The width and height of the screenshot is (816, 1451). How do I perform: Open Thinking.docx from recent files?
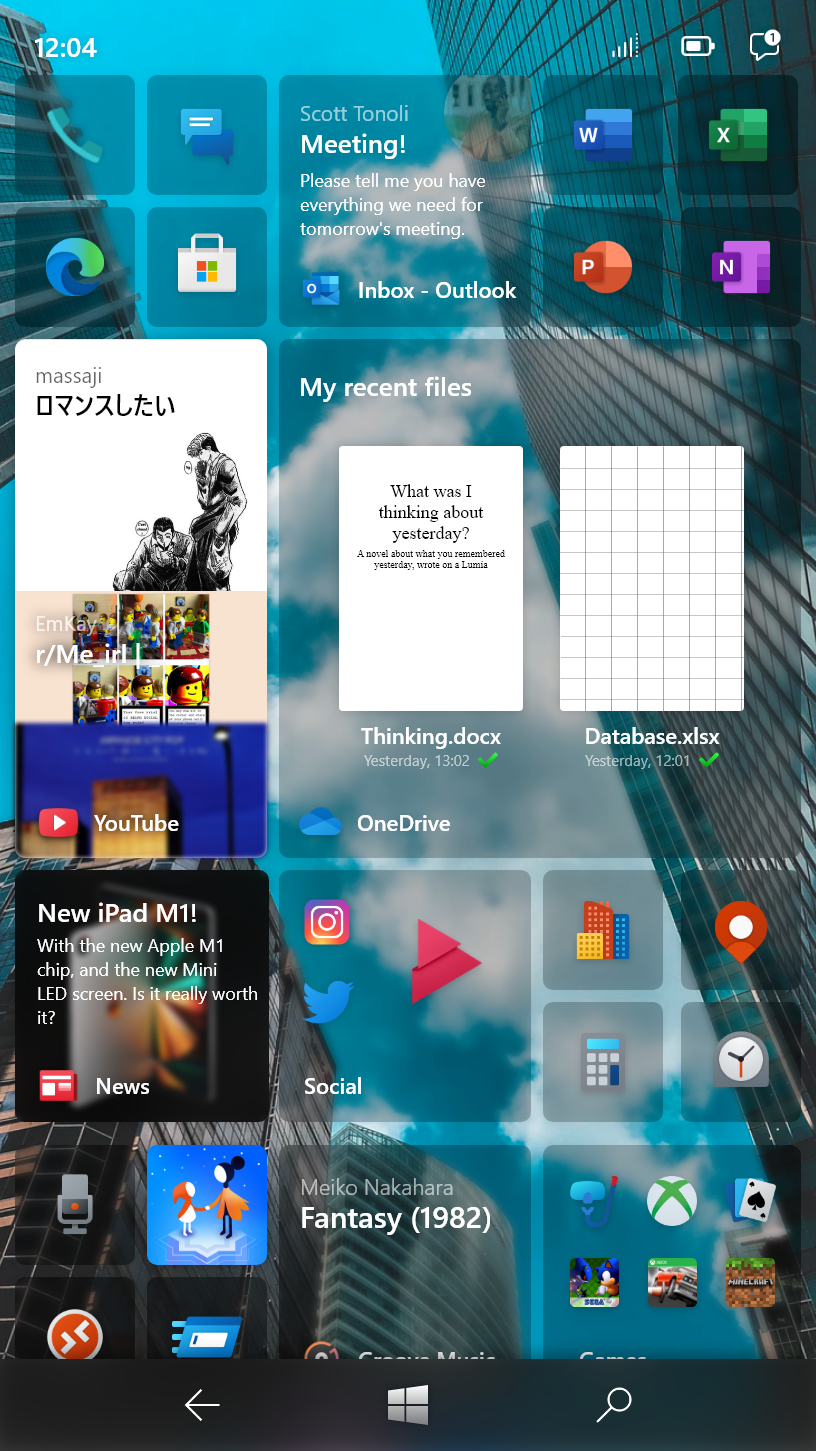431,578
